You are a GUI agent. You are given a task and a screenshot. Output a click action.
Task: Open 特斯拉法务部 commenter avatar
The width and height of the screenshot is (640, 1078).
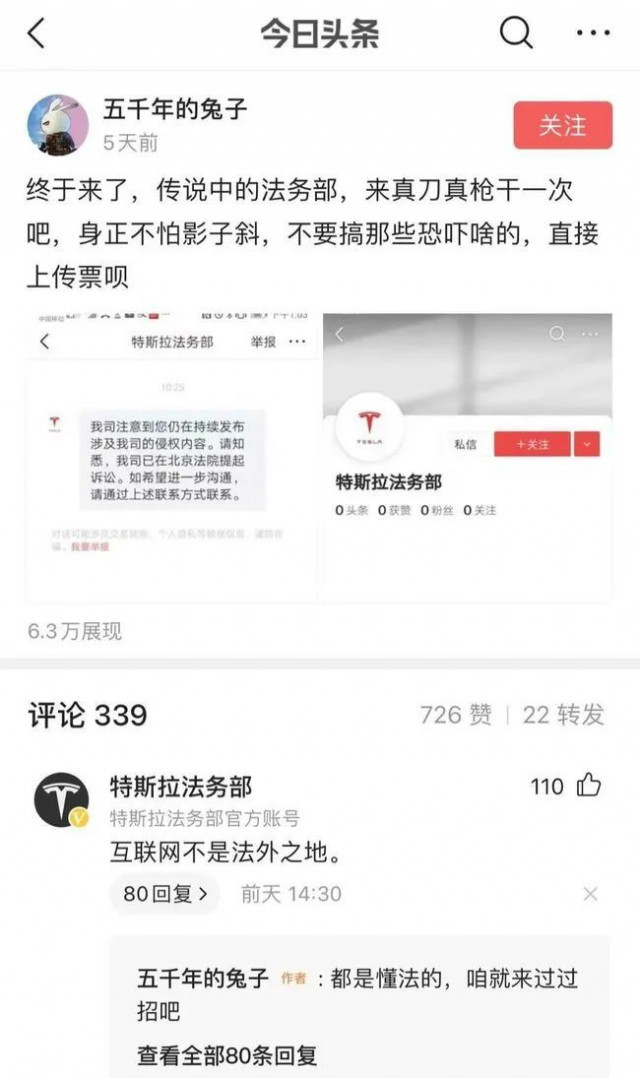(x=62, y=801)
